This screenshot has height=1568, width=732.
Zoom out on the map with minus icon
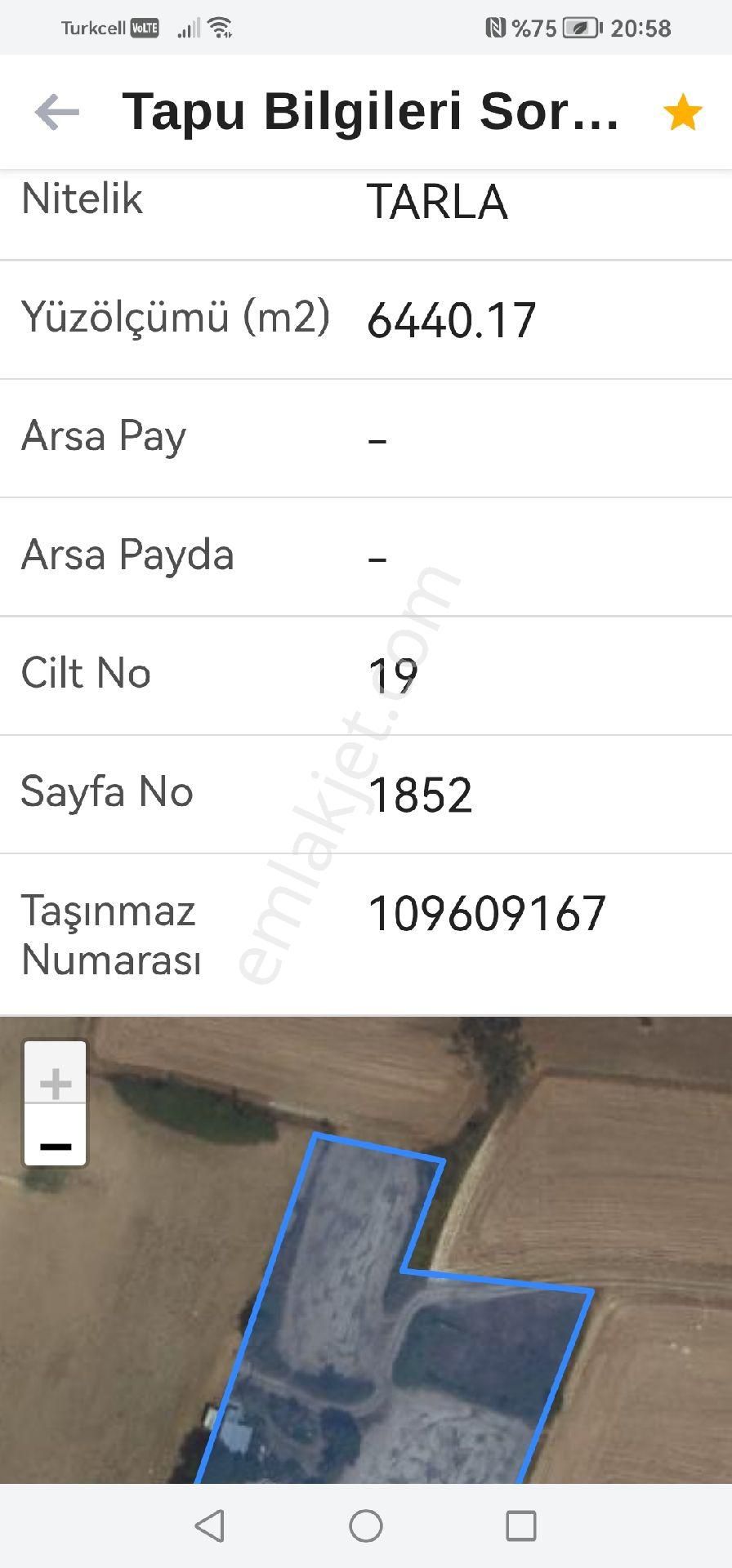click(x=56, y=1146)
